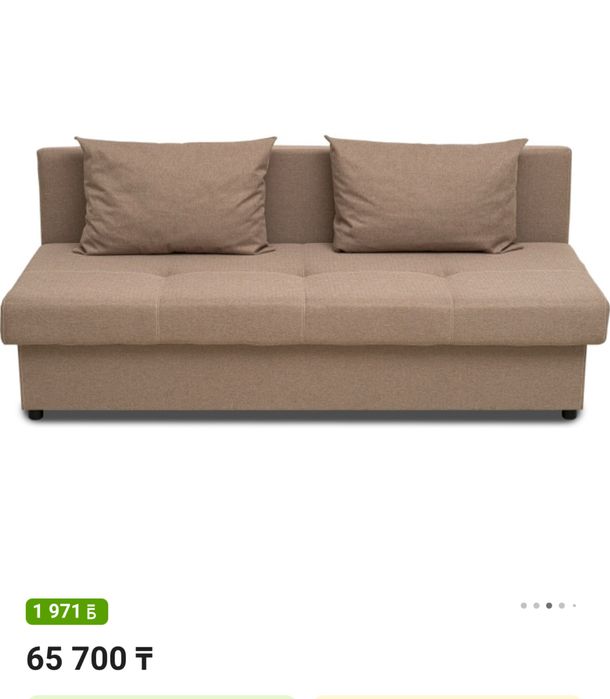610x699 pixels.
Task: Open the sofa product photo full screen
Action: [304, 280]
